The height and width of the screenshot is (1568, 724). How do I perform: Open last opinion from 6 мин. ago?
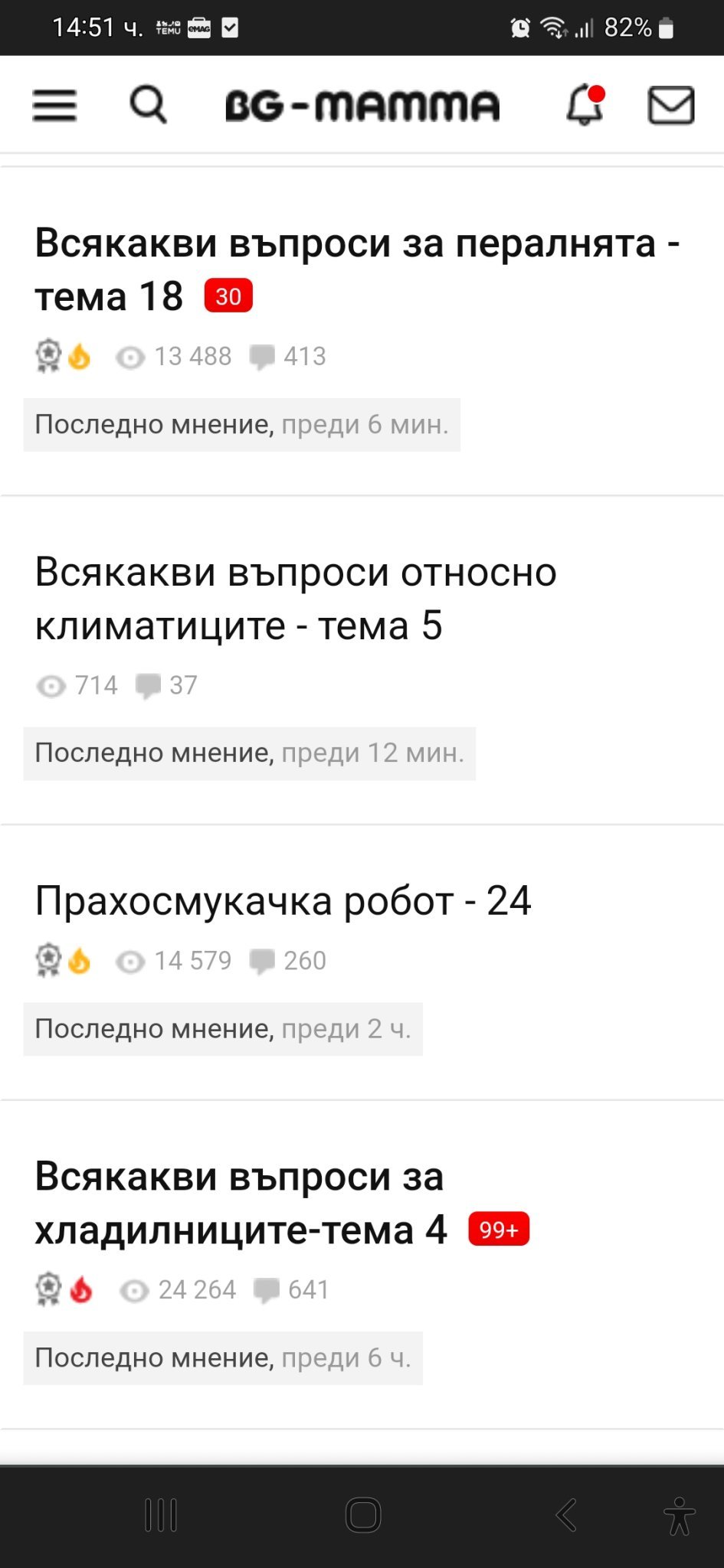(241, 424)
